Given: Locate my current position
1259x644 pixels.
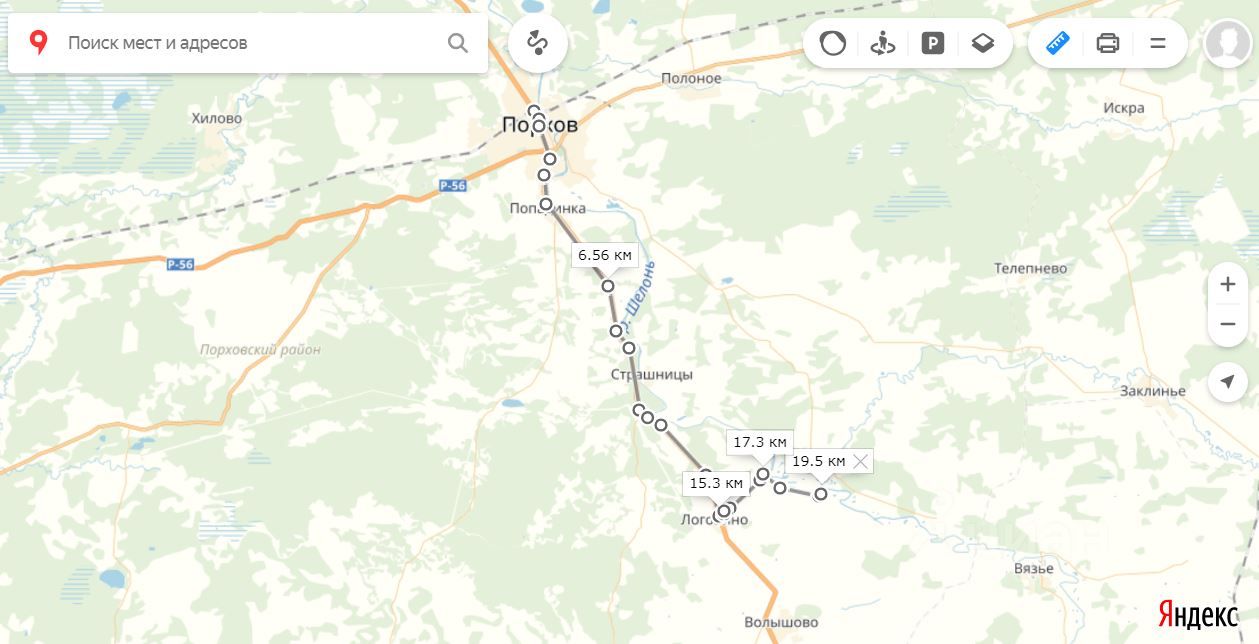Looking at the screenshot, I should coord(1228,381).
